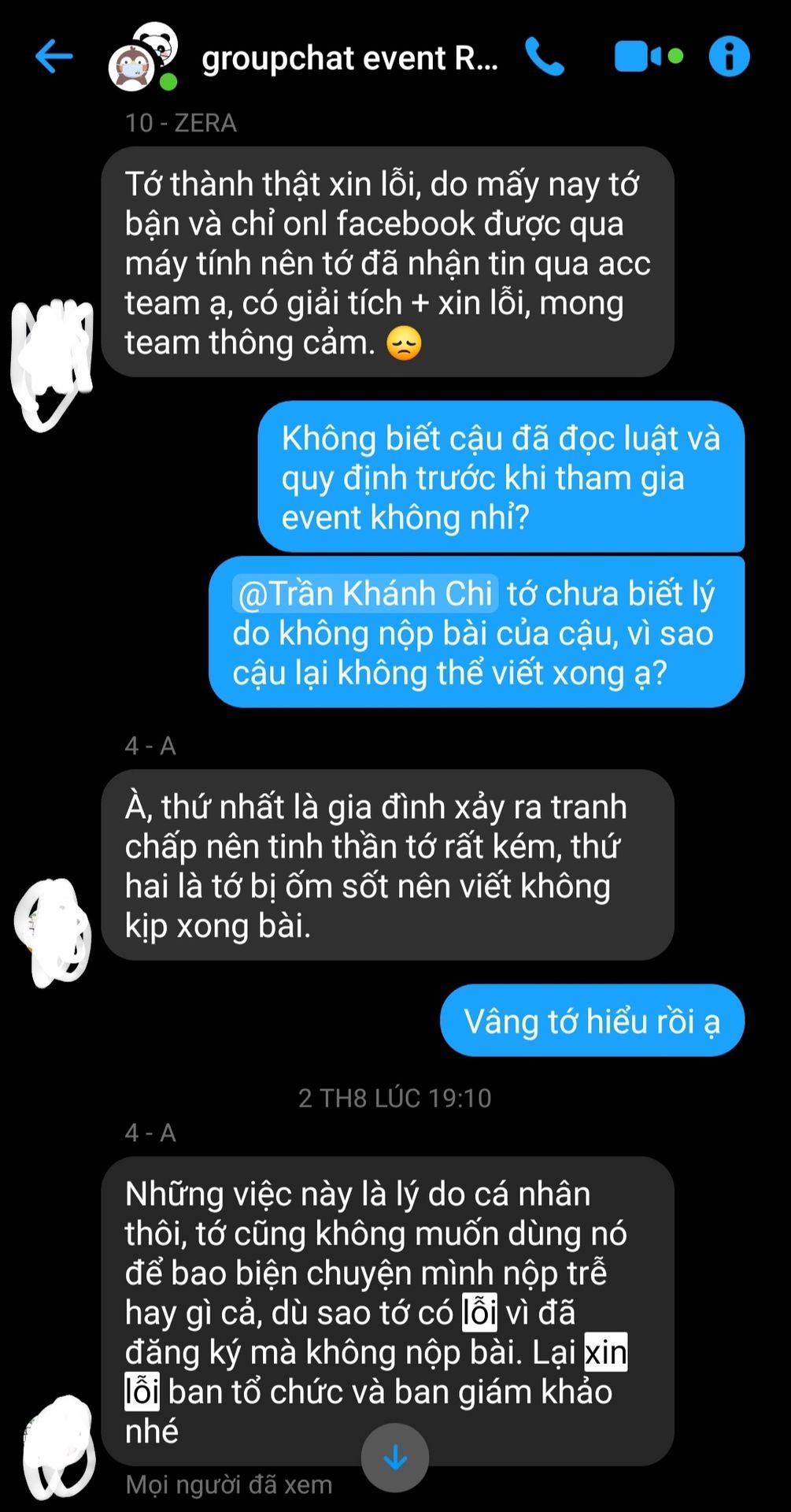Screen dimensions: 791x1512
Task: Open the groupchat event title header
Action: pyautogui.click(x=350, y=58)
